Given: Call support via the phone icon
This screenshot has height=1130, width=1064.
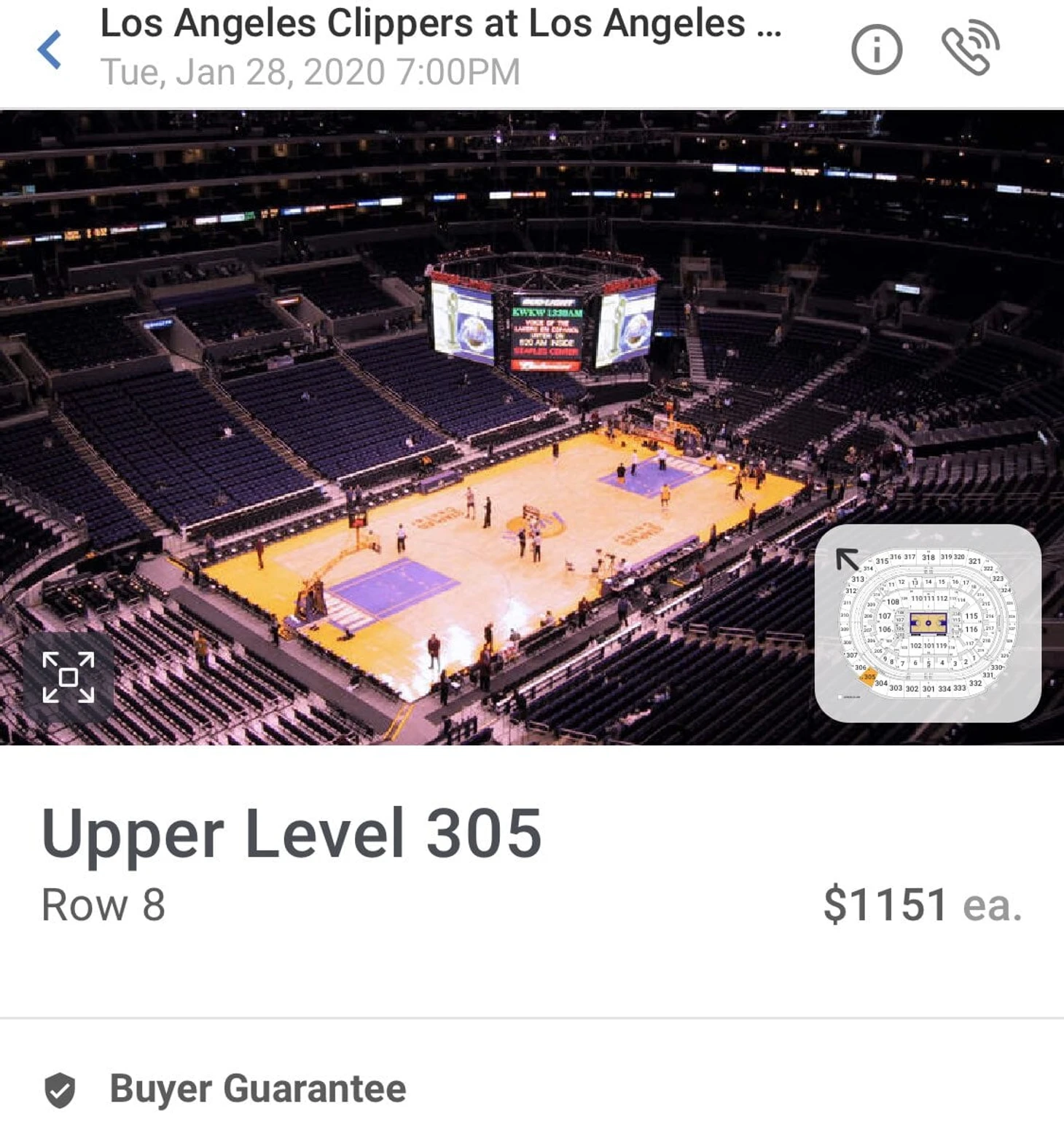Looking at the screenshot, I should point(971,48).
